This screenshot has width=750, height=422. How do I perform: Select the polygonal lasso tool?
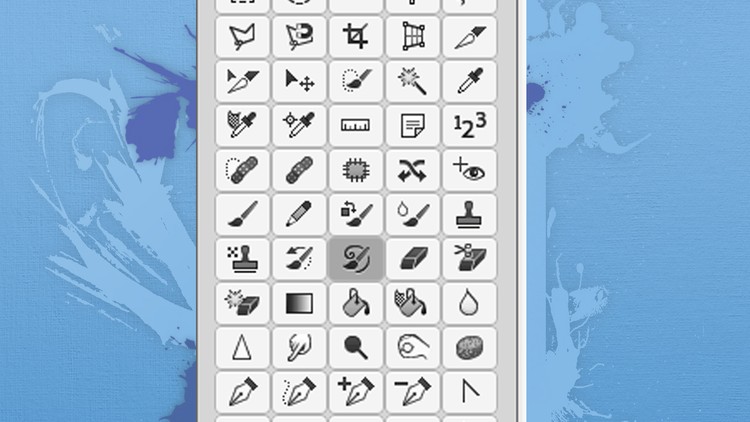click(x=242, y=37)
